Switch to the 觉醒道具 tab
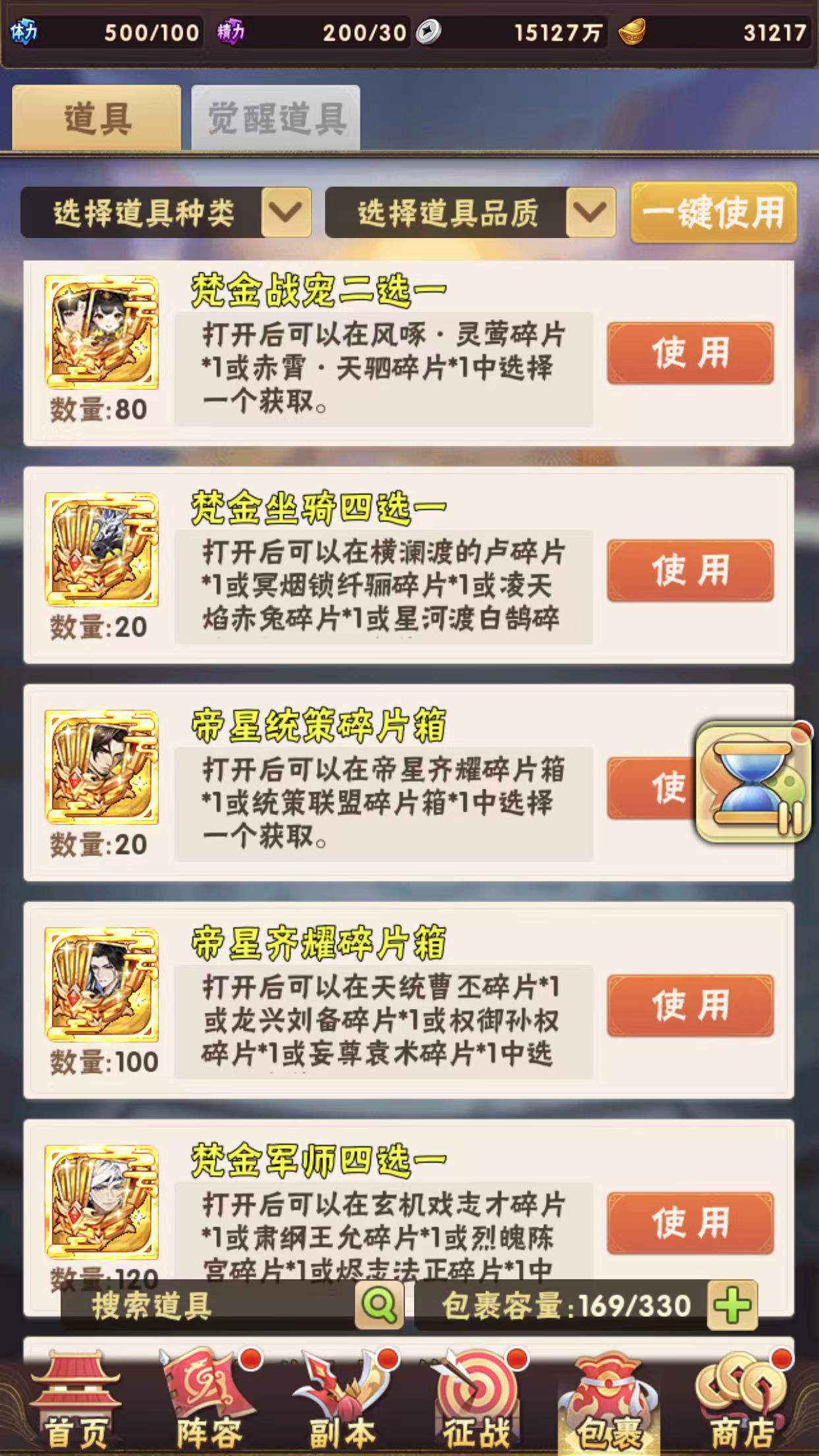This screenshot has width=819, height=1456. pos(276,118)
